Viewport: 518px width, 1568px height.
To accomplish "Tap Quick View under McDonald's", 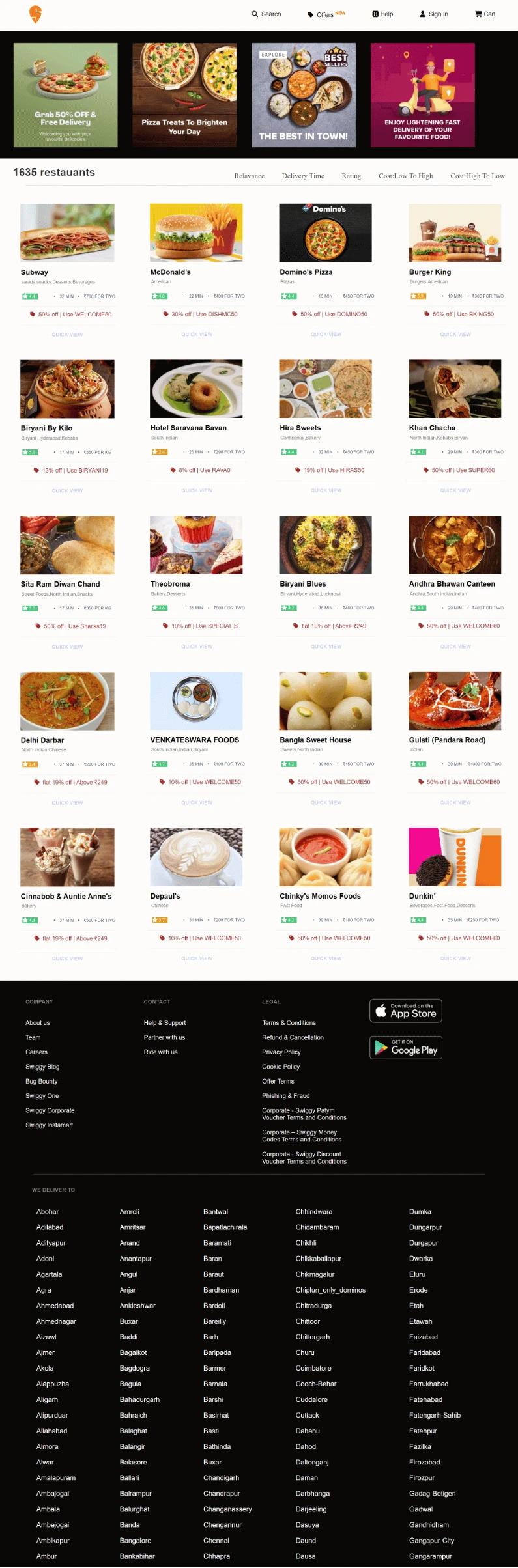I will click(x=197, y=335).
